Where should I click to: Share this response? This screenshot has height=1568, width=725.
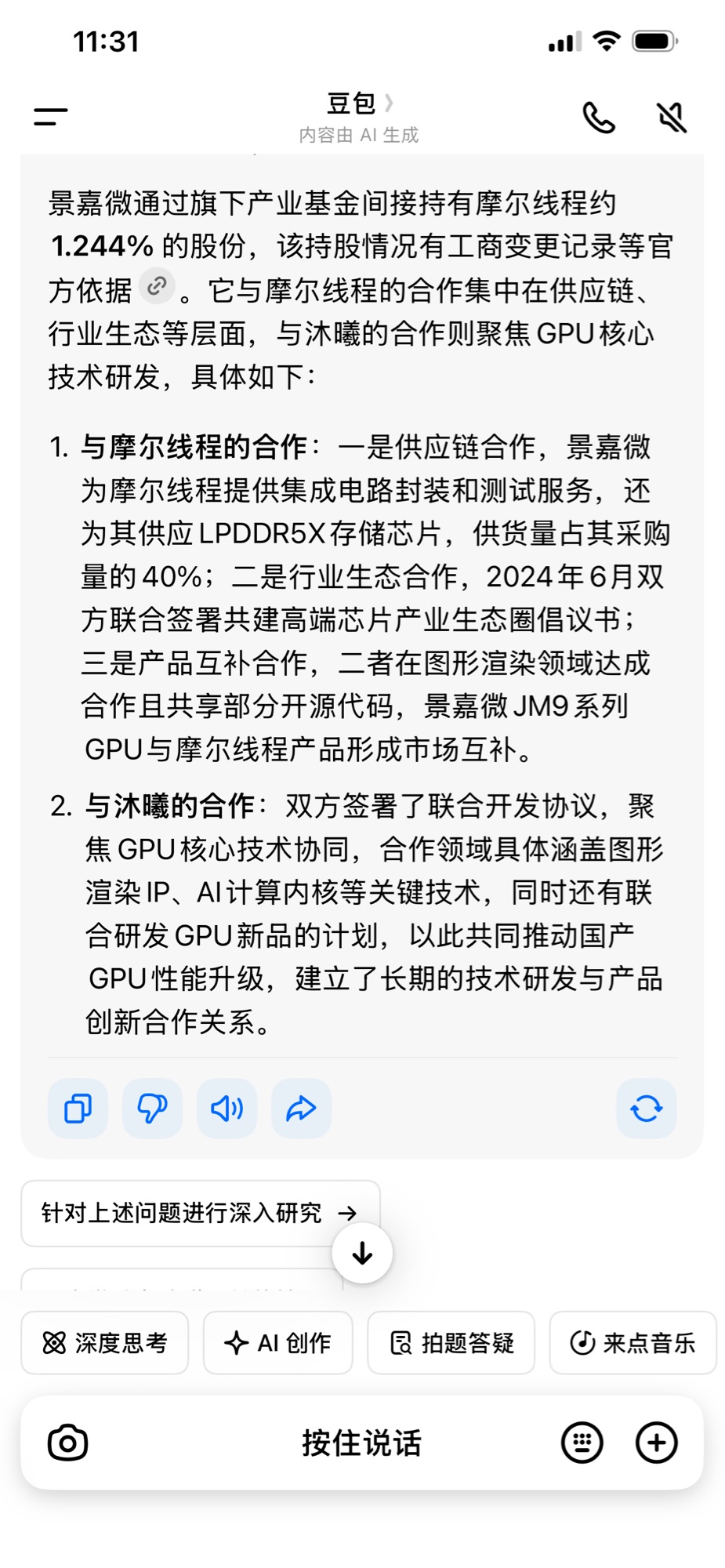click(301, 1109)
